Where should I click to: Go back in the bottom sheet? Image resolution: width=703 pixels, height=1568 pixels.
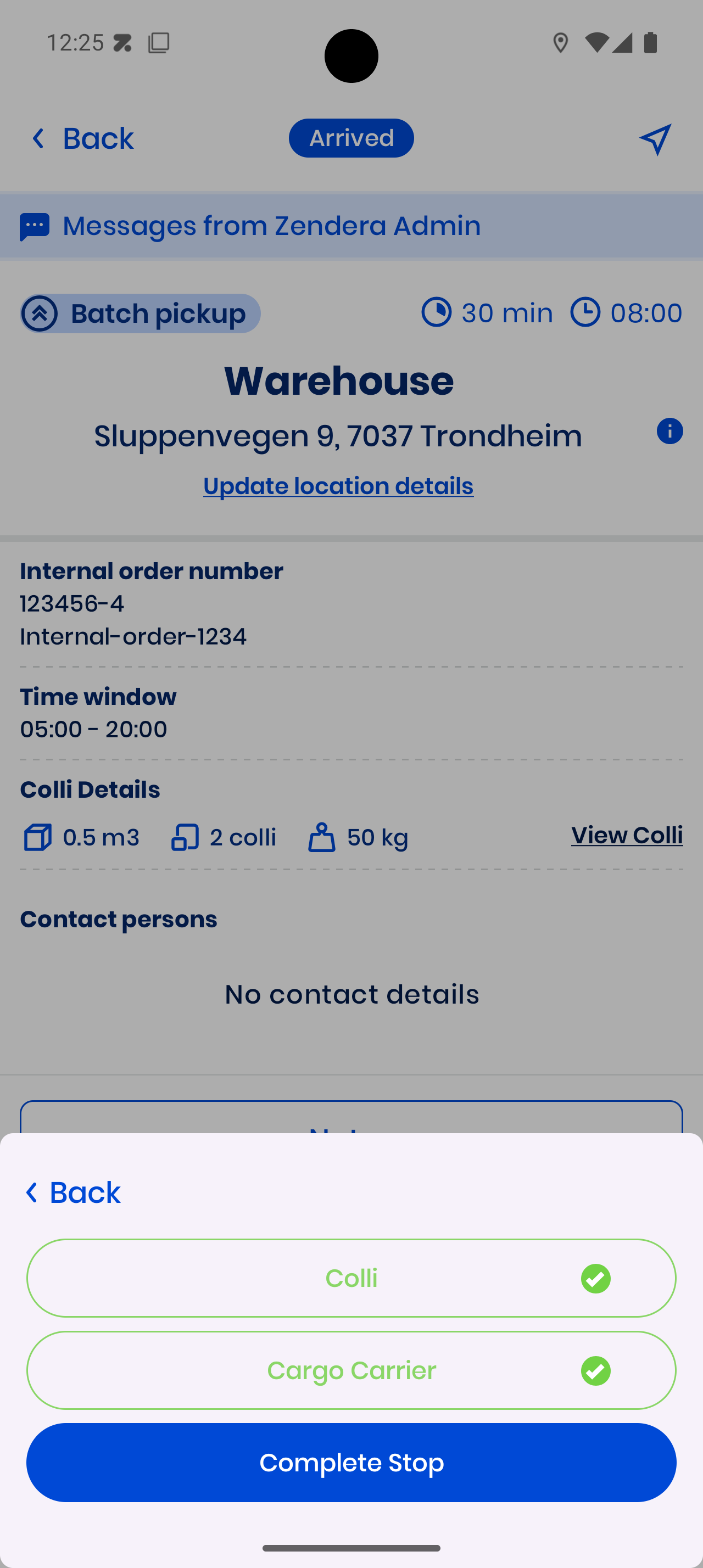click(x=72, y=1192)
